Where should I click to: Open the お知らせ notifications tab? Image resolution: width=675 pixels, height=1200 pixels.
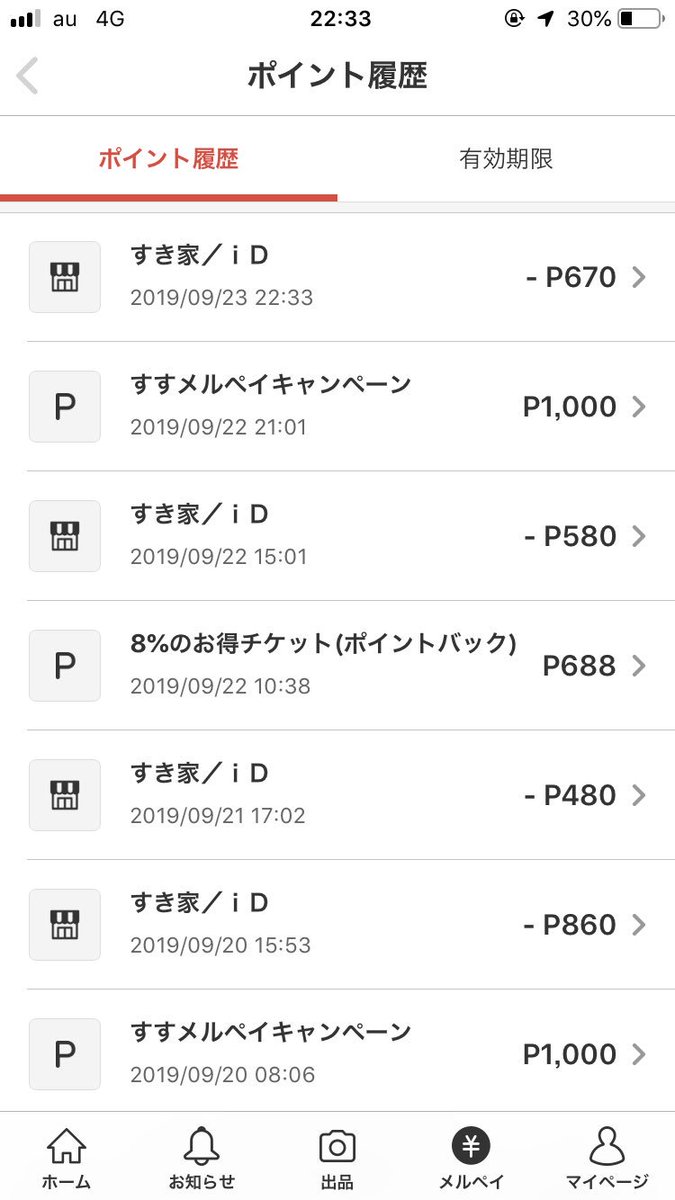[x=202, y=1158]
